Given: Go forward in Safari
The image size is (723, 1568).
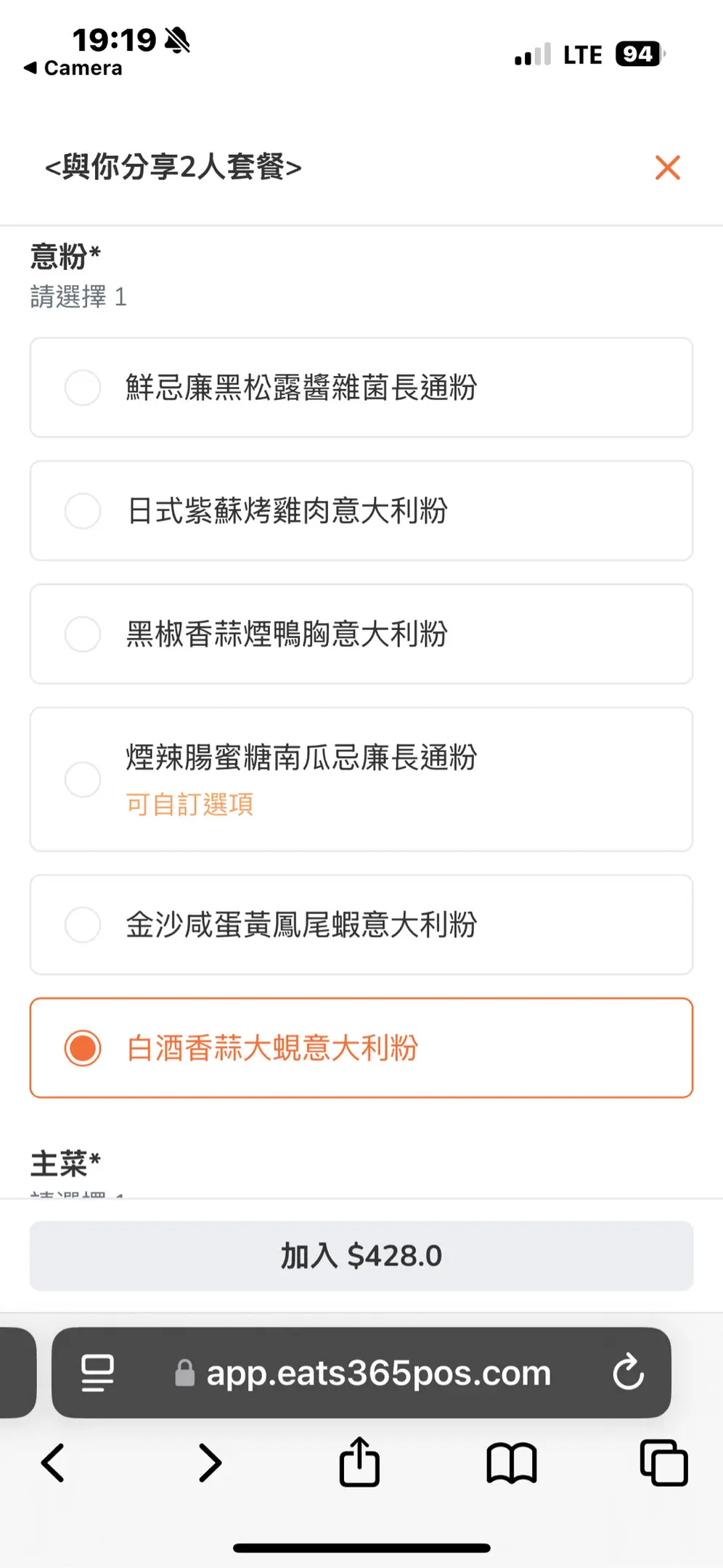Looking at the screenshot, I should 210,1463.
